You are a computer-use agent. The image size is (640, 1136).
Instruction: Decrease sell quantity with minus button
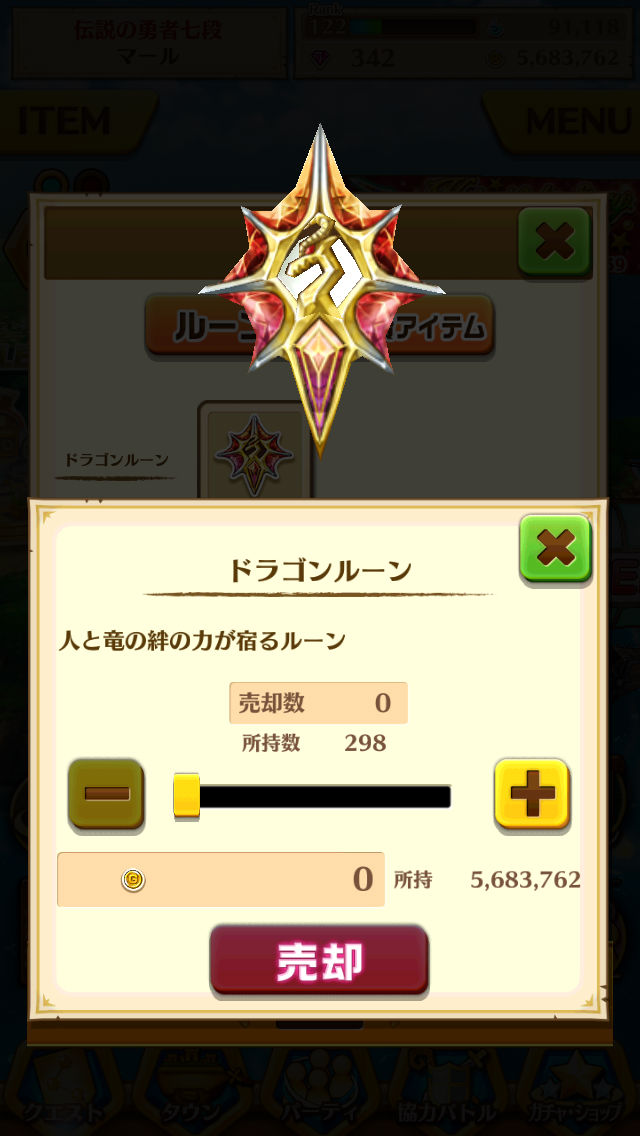pyautogui.click(x=106, y=794)
